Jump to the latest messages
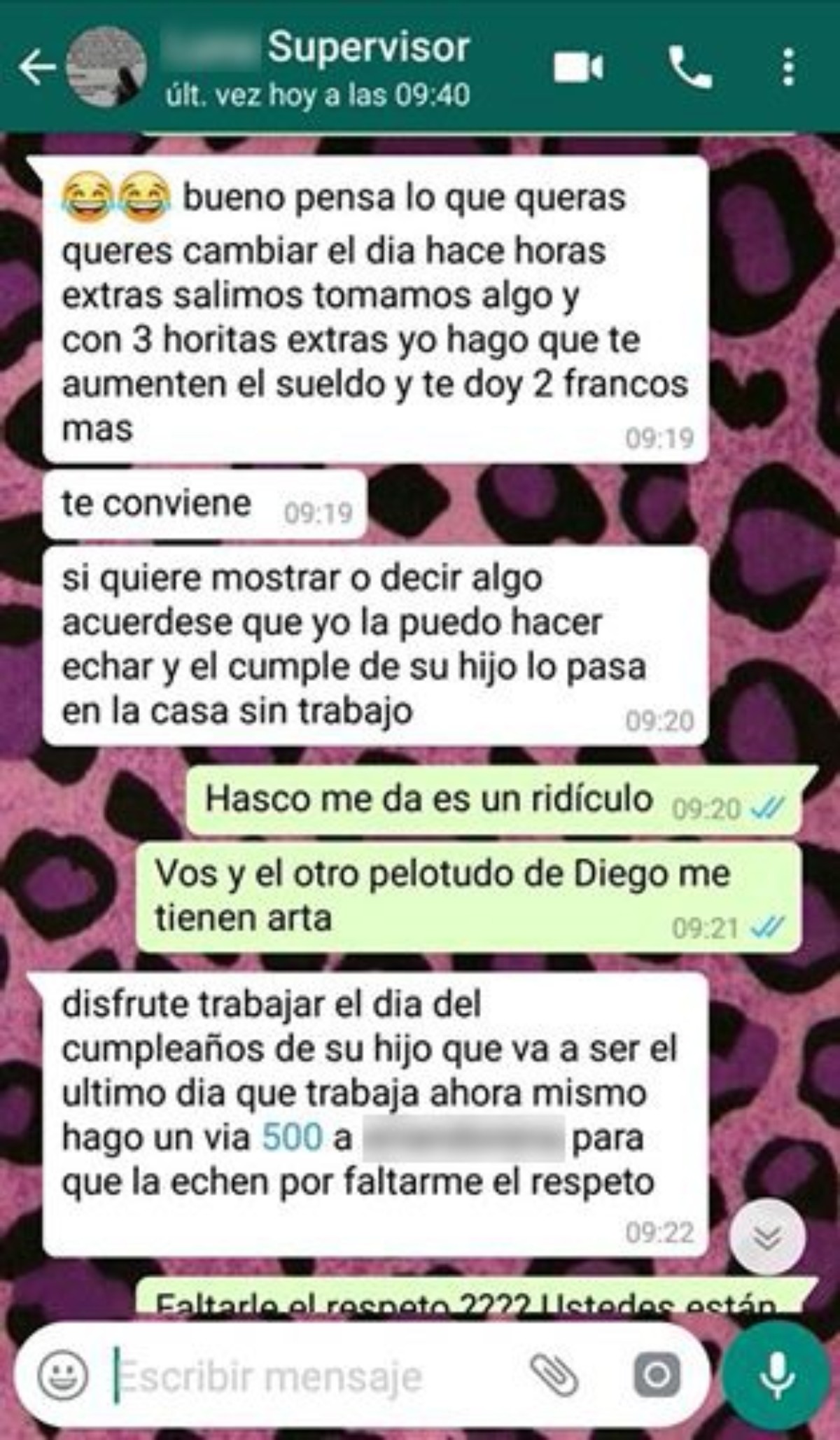Image resolution: width=840 pixels, height=1440 pixels. pyautogui.click(x=767, y=1237)
